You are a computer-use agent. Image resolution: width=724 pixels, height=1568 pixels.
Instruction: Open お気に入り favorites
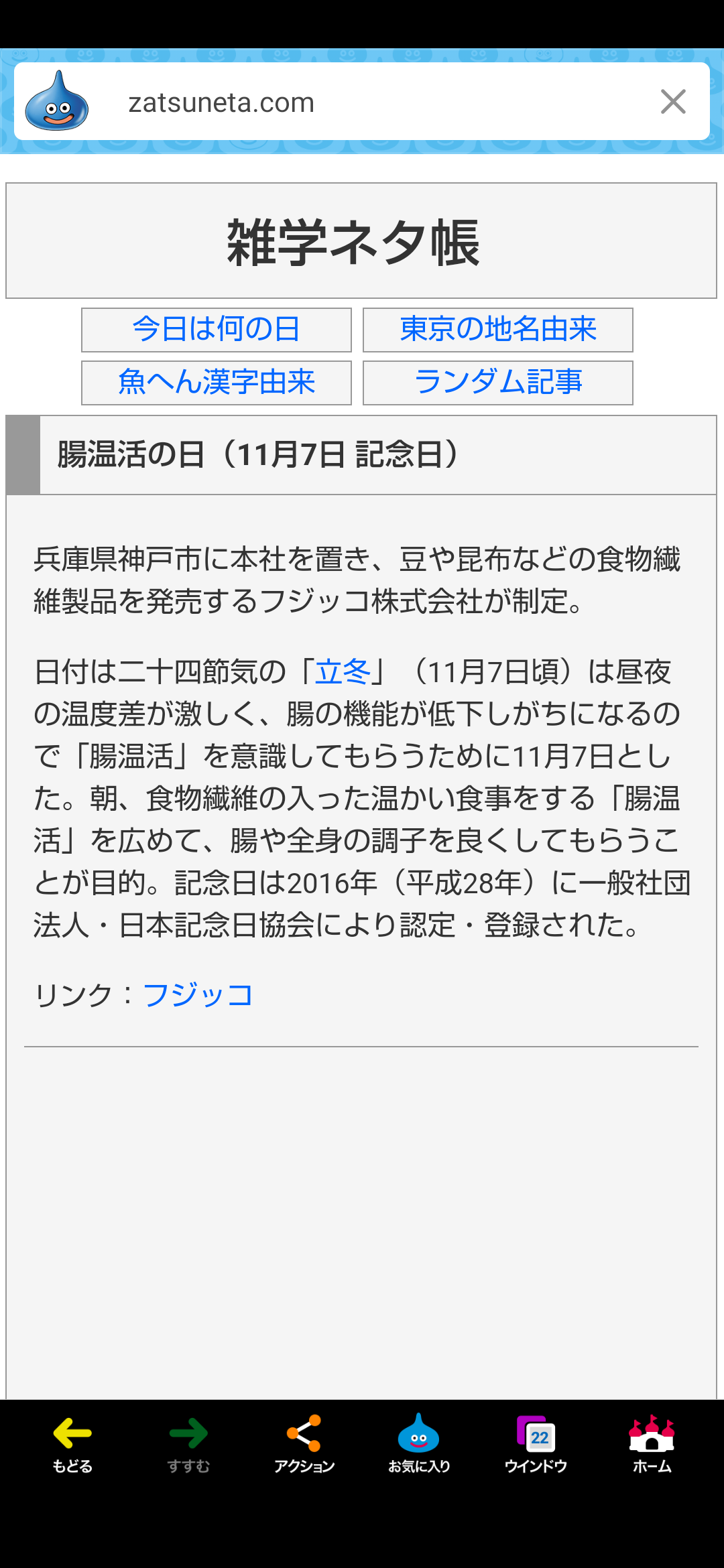pyautogui.click(x=419, y=1443)
